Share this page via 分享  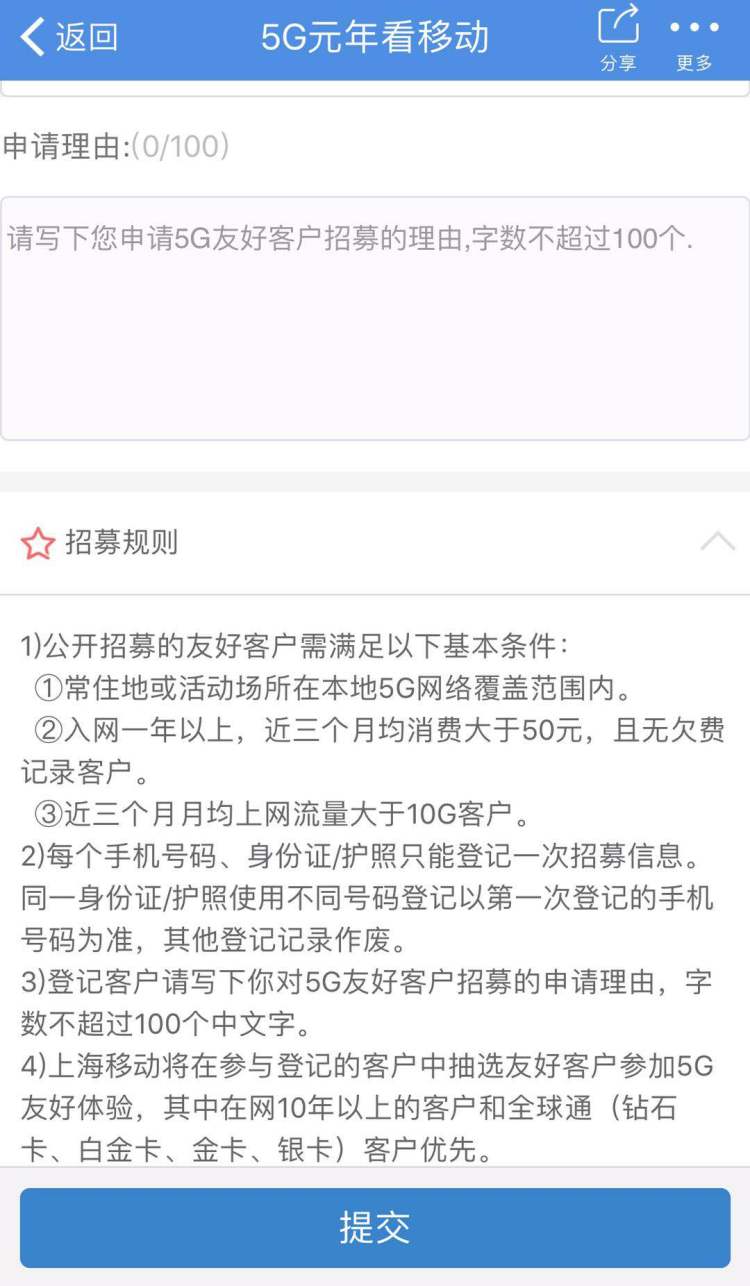[x=618, y=38]
